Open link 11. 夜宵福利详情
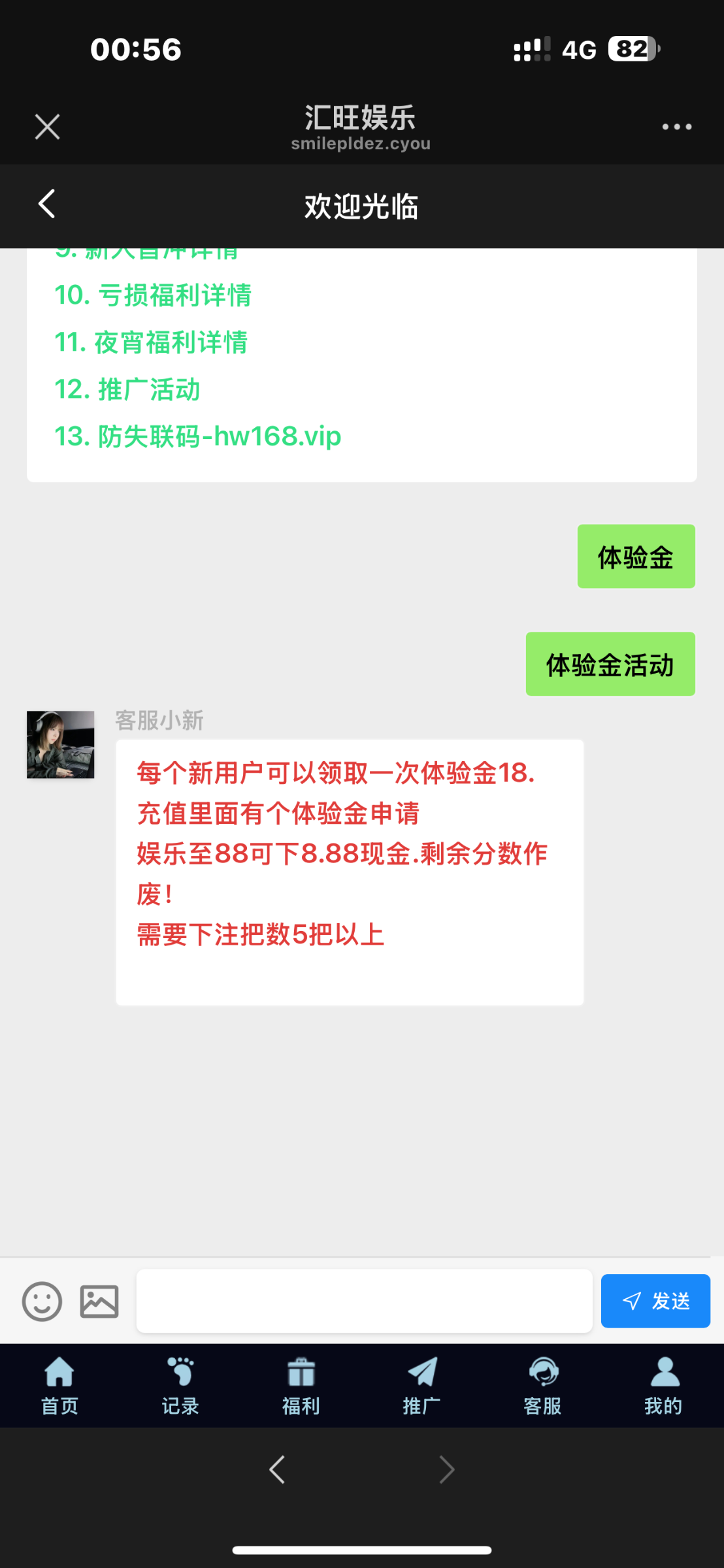The image size is (724, 1568). point(151,342)
